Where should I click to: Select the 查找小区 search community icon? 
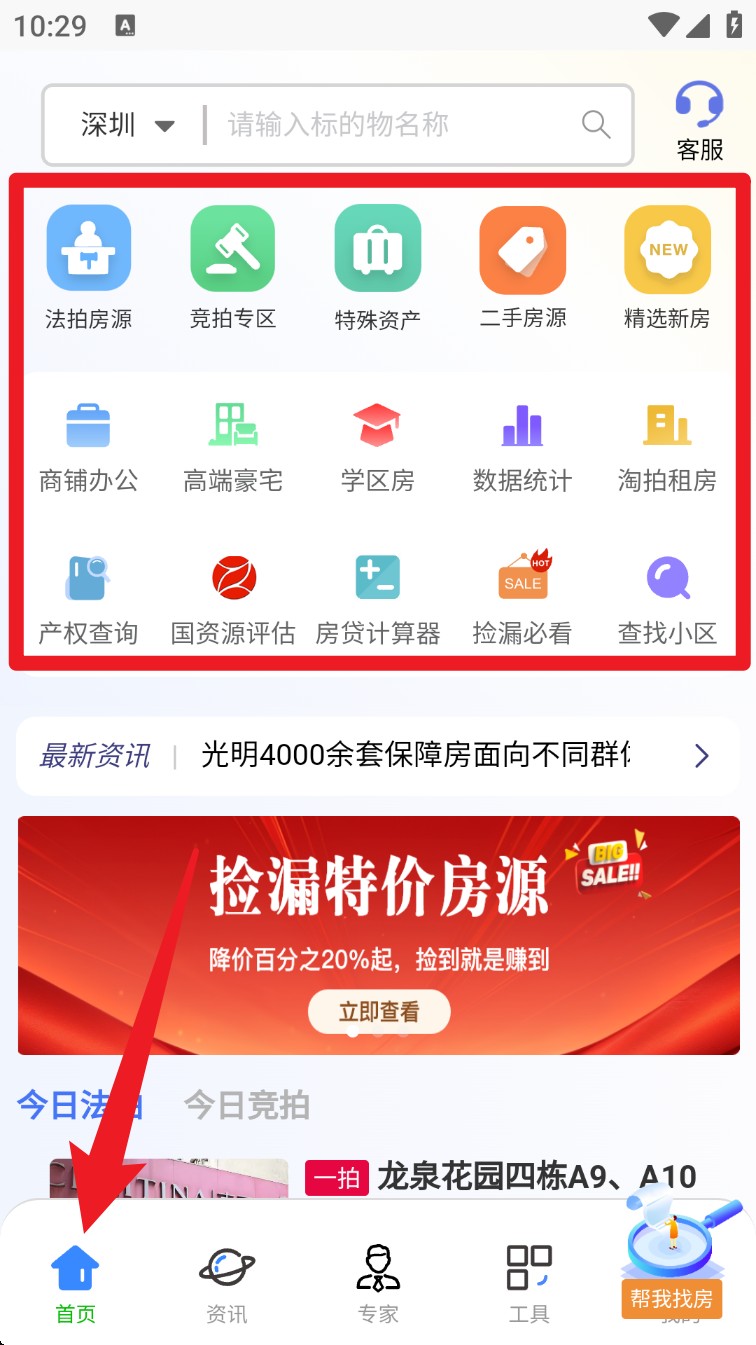coord(667,590)
